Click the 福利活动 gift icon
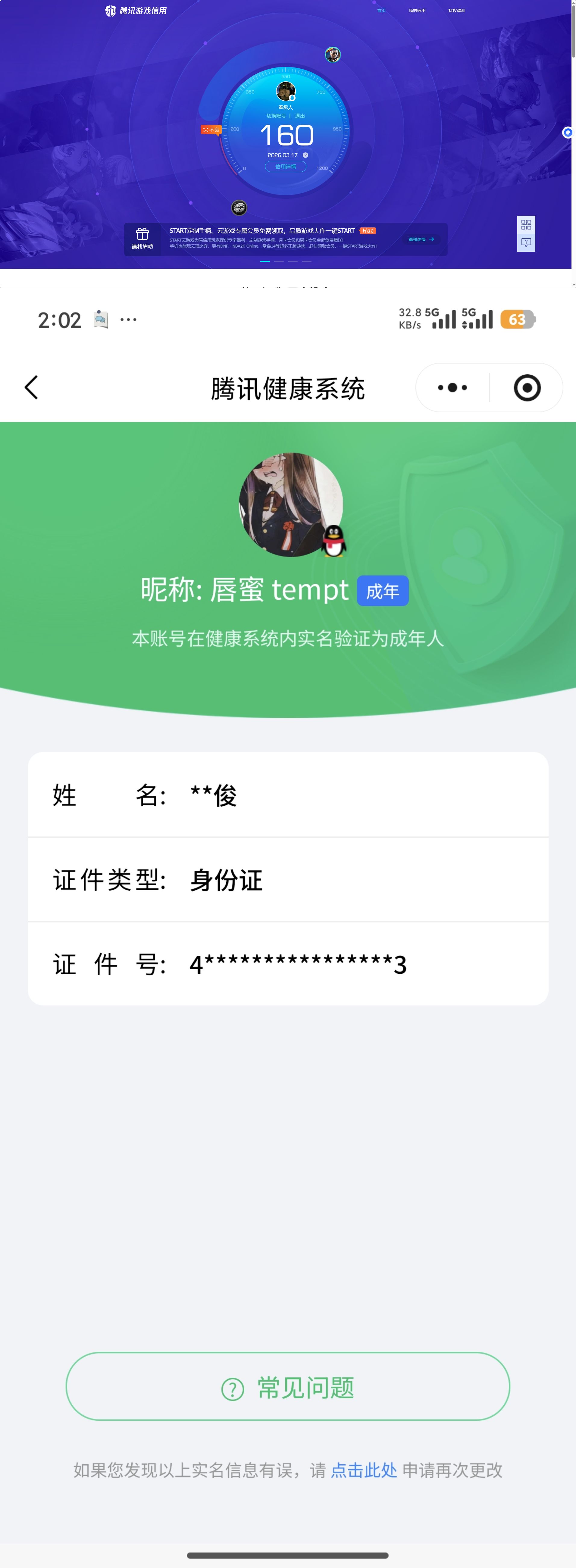The image size is (576, 1568). (142, 234)
